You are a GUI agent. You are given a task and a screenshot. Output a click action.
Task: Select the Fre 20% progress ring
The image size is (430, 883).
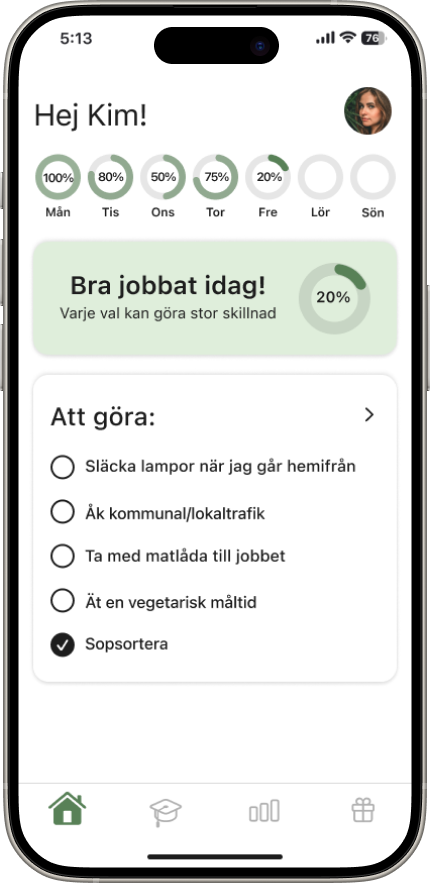tap(268, 177)
